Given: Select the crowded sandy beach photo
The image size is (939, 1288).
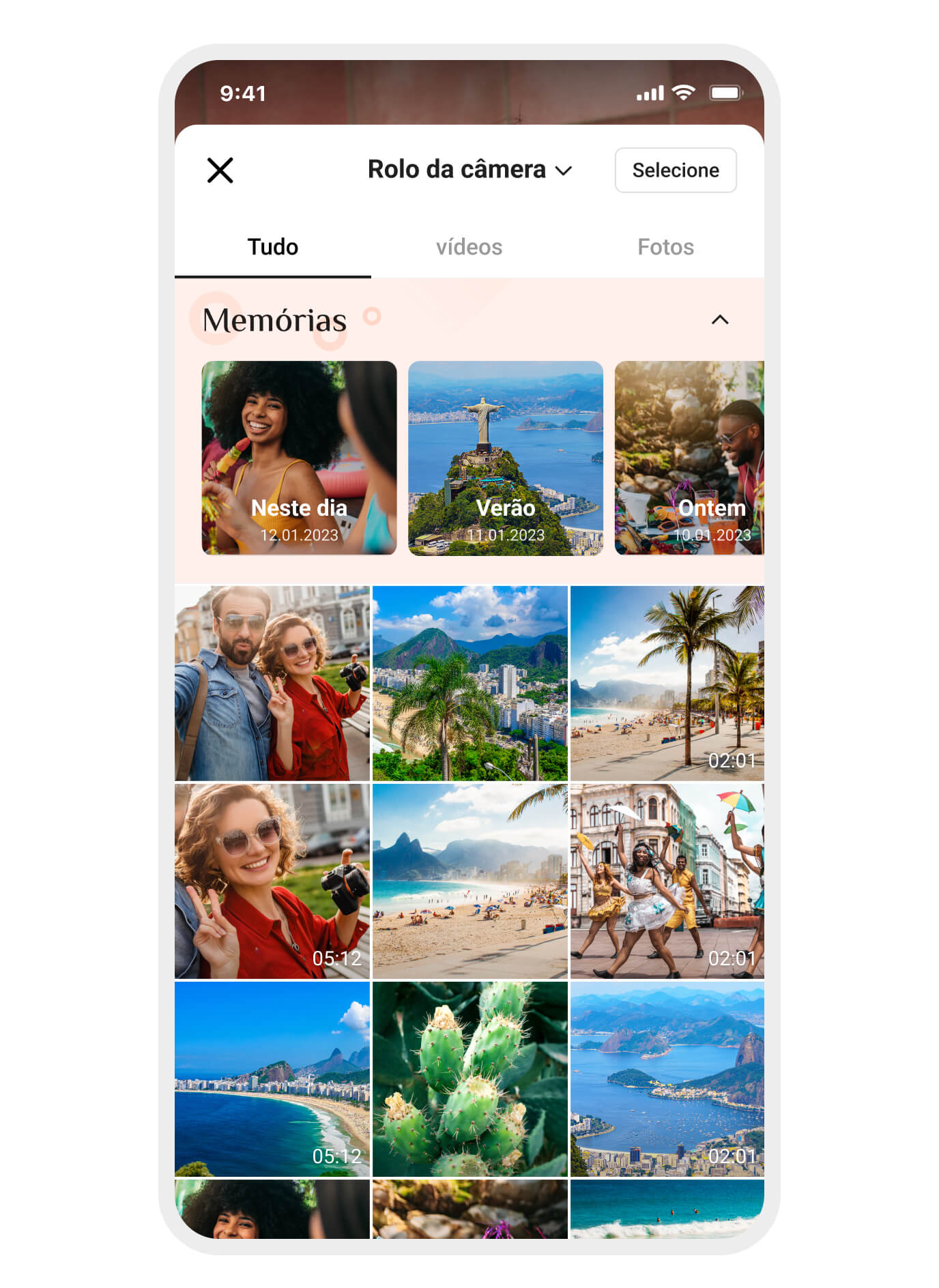Looking at the screenshot, I should click(470, 881).
